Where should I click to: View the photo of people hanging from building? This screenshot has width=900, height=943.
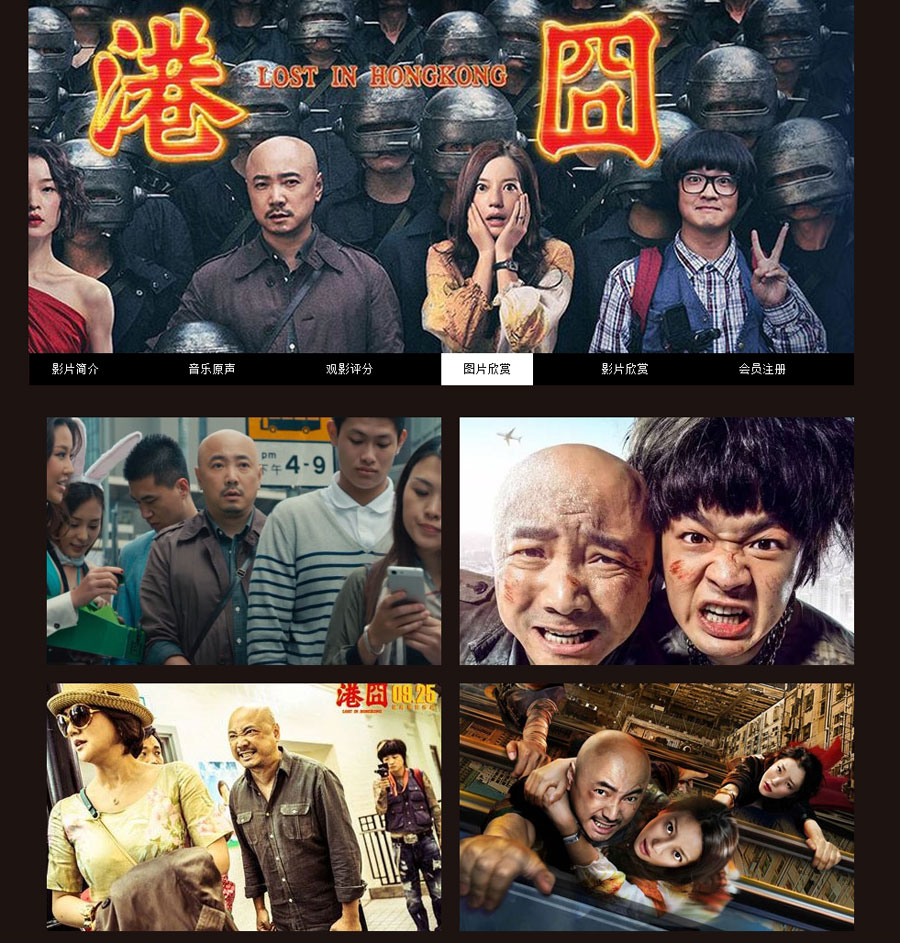coord(656,806)
